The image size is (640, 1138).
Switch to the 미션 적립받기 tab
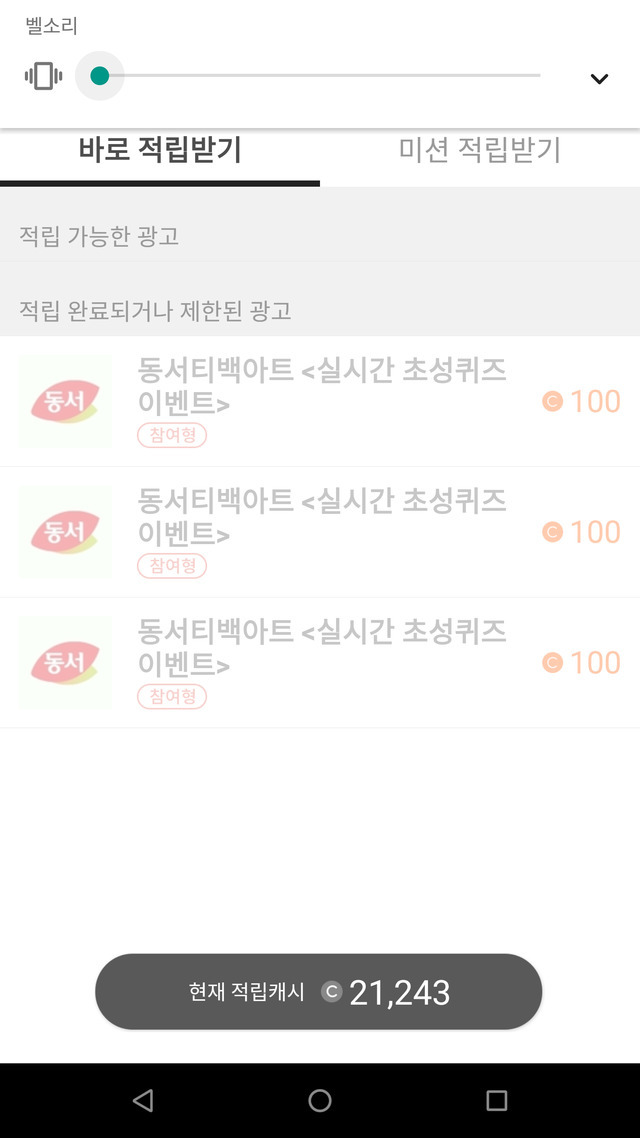click(x=480, y=151)
